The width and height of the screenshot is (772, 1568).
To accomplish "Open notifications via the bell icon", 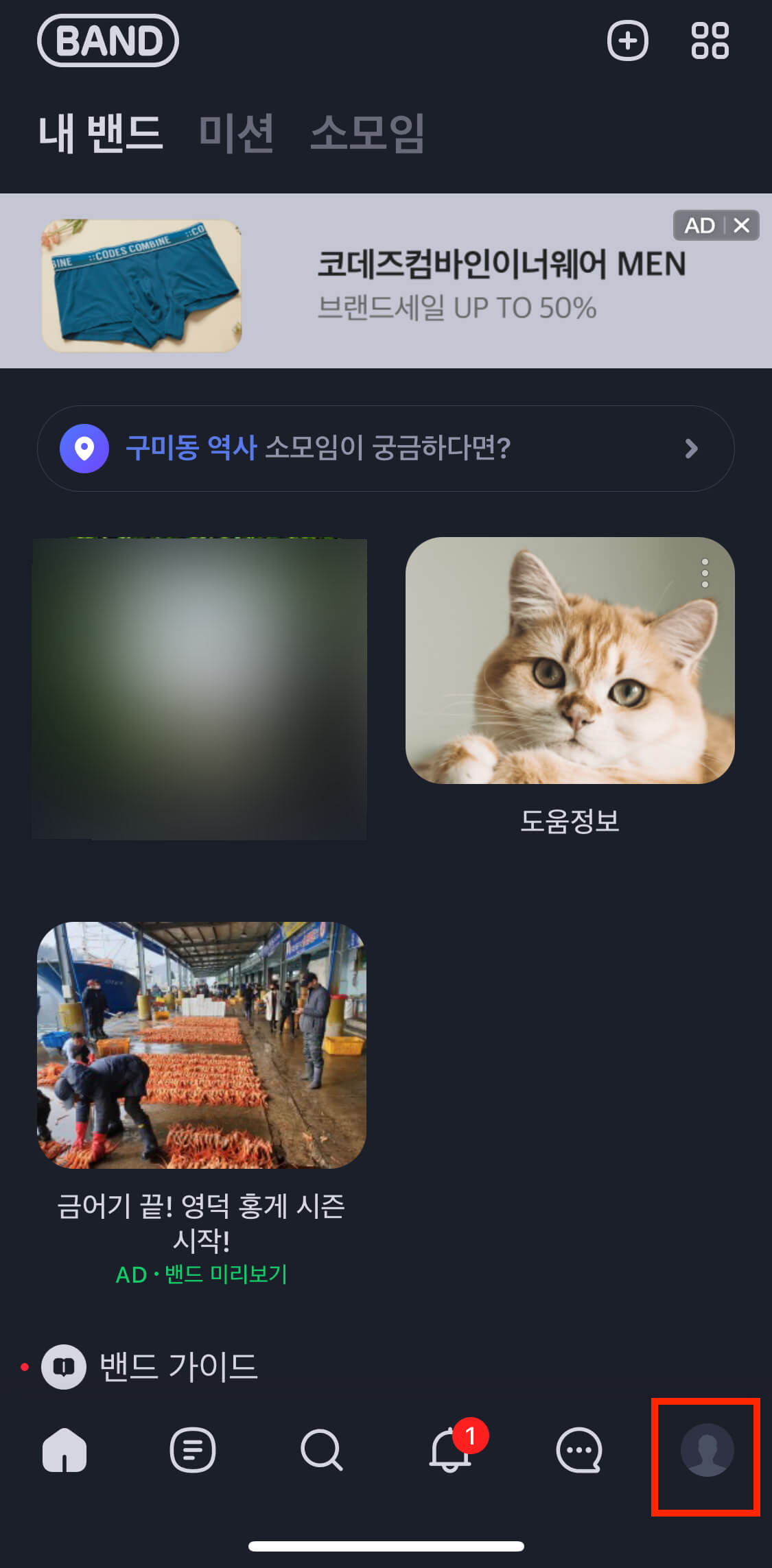I will pos(447,1449).
